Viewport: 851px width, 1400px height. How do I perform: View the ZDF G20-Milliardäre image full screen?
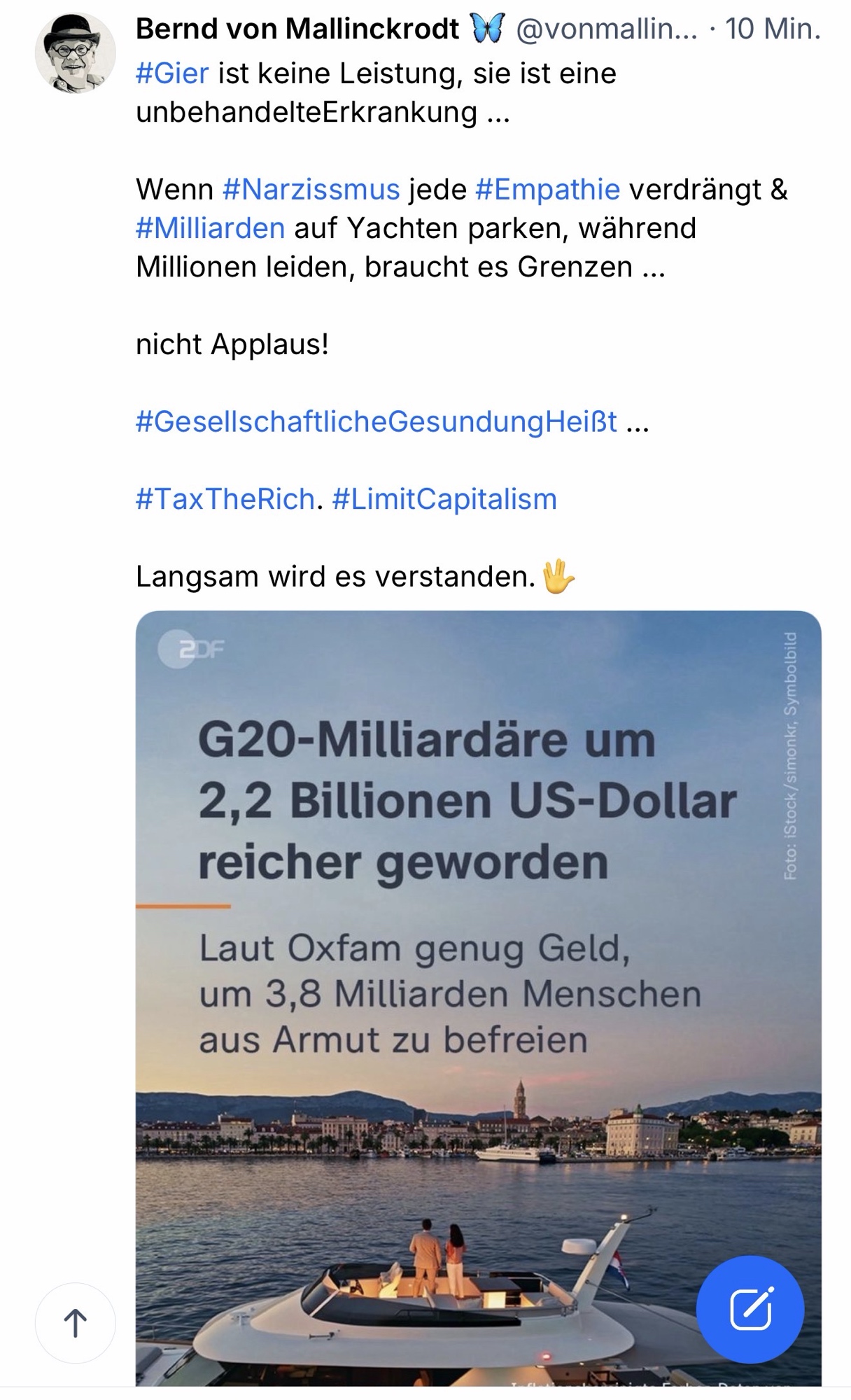click(x=478, y=980)
